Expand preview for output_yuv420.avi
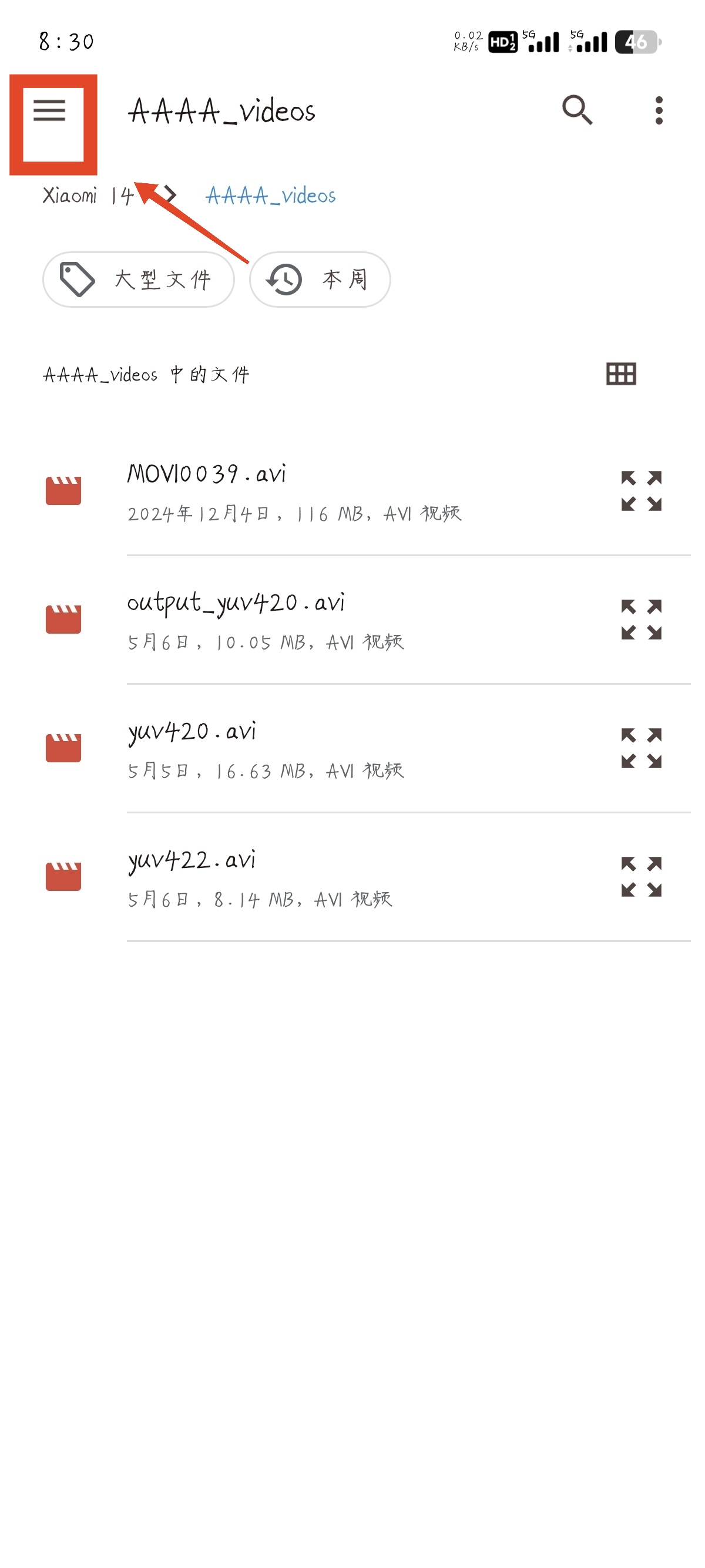This screenshot has width=705, height=1568. point(640,620)
